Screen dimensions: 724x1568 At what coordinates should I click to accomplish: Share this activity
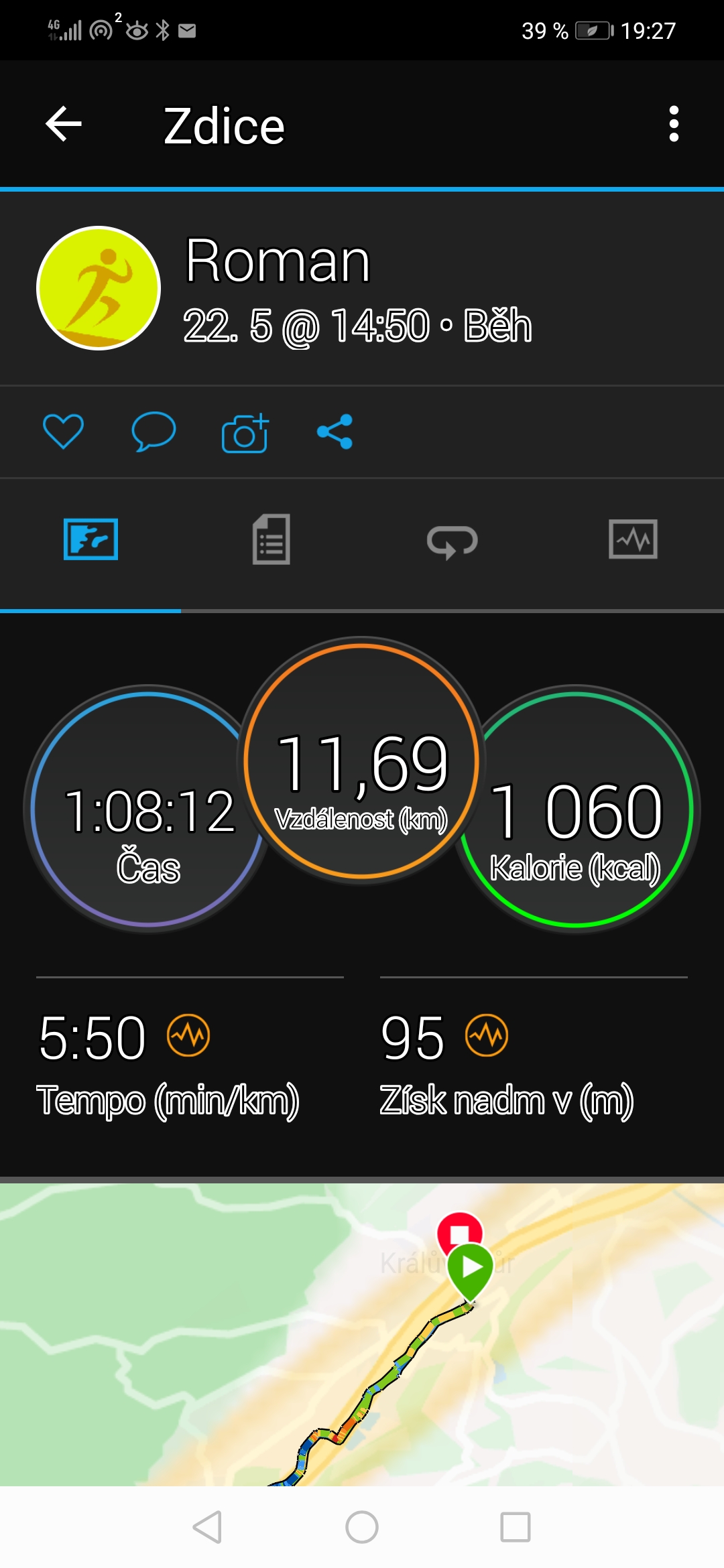[x=335, y=431]
